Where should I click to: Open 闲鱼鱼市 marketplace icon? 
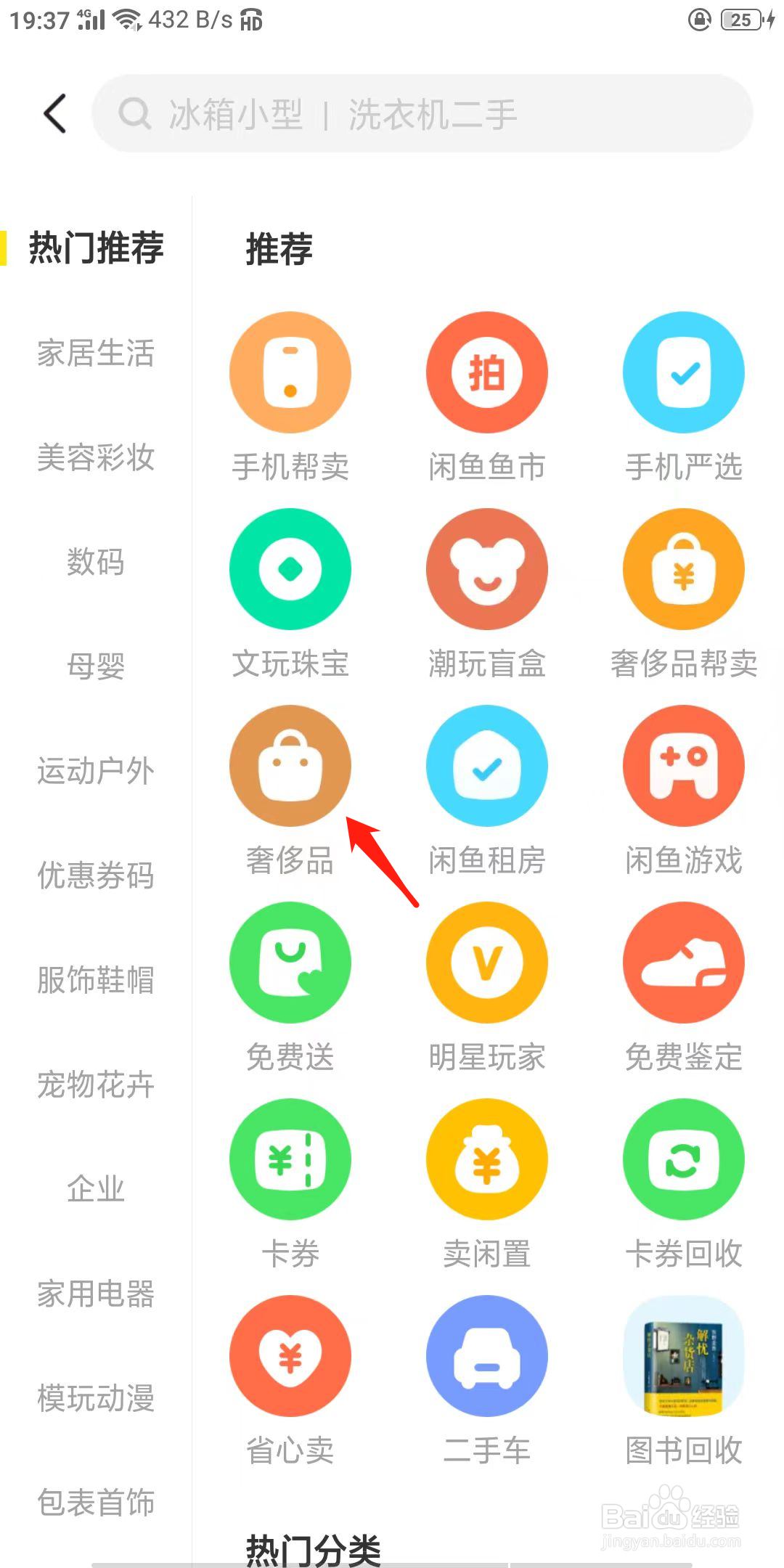click(x=486, y=372)
